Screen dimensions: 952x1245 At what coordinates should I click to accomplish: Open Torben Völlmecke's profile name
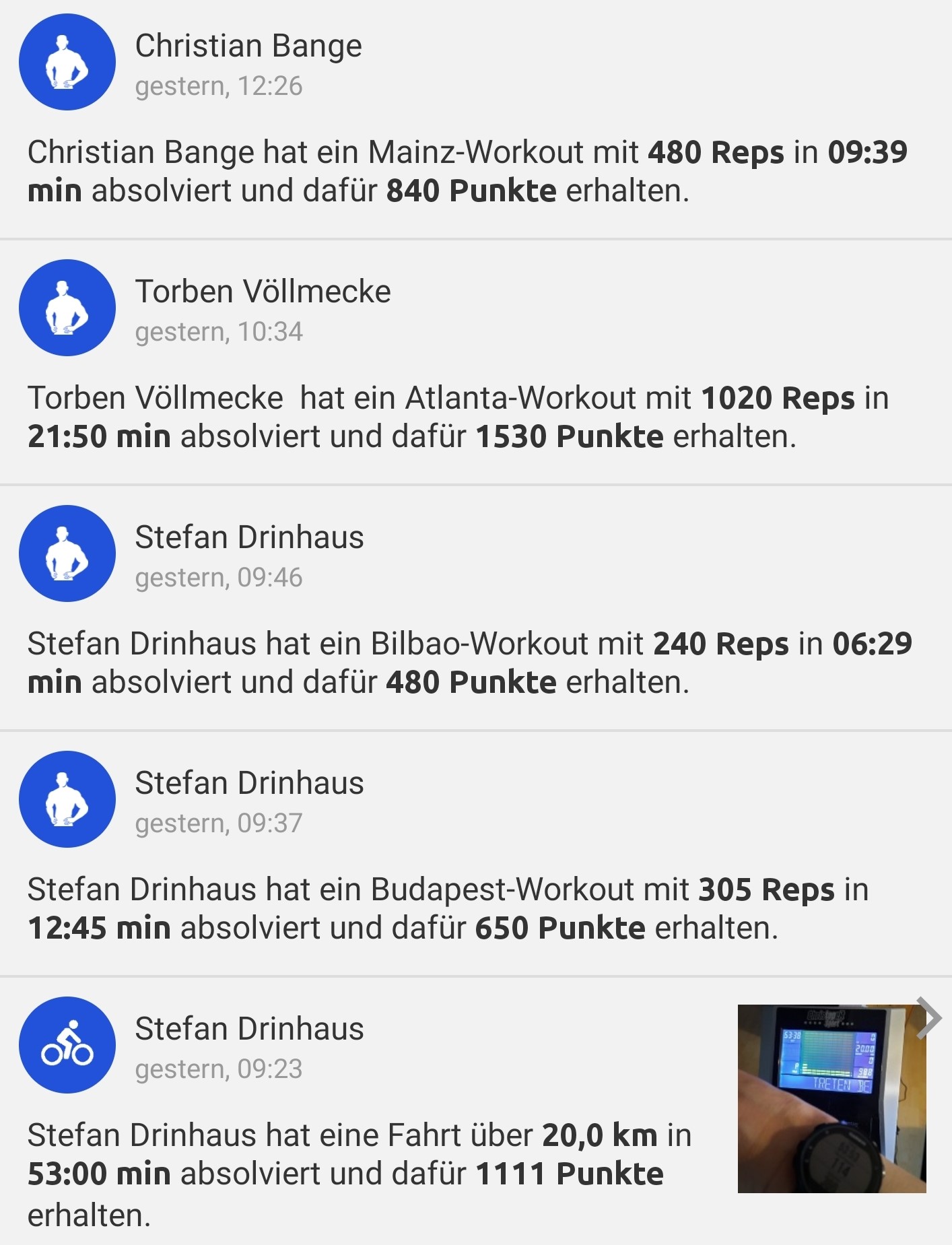(x=263, y=291)
